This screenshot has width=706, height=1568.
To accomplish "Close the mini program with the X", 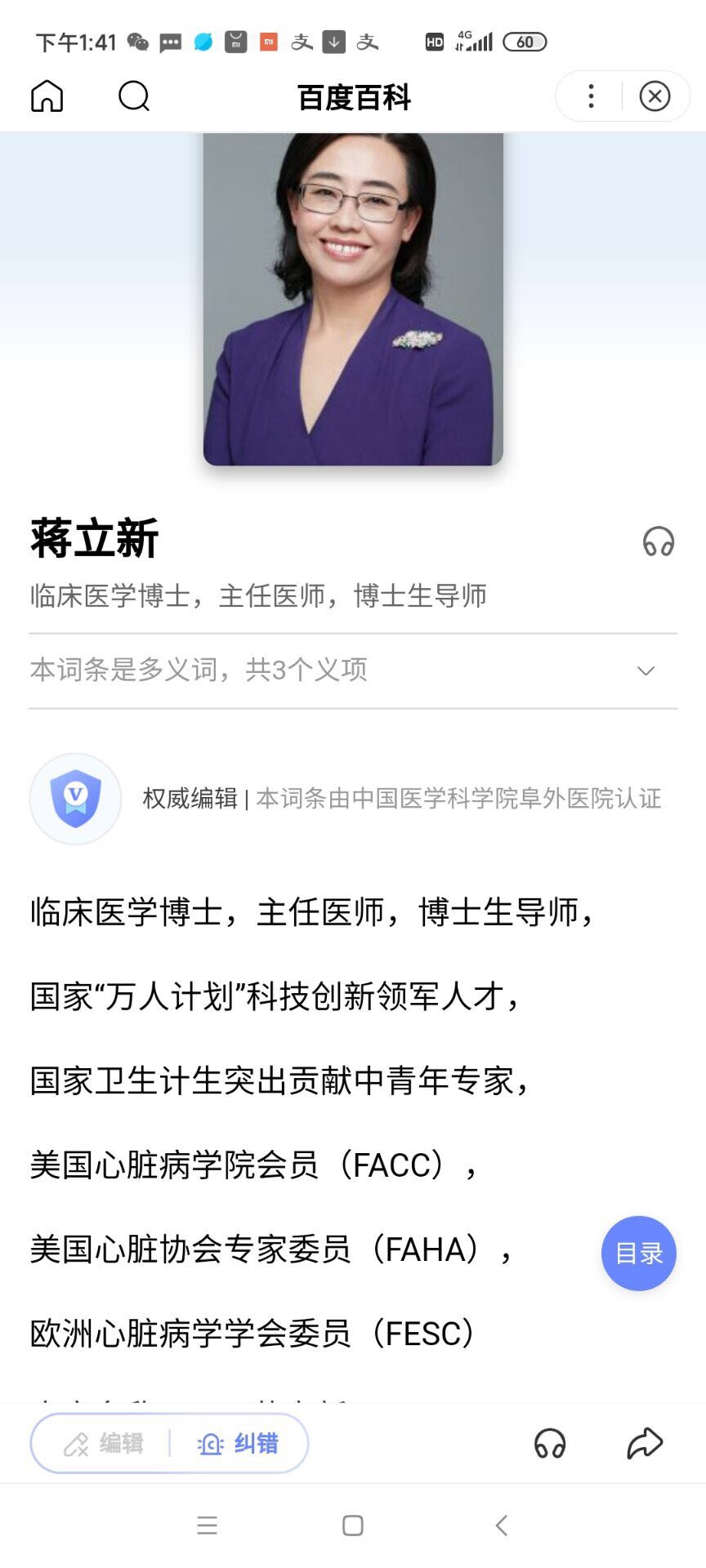I will pos(655,96).
